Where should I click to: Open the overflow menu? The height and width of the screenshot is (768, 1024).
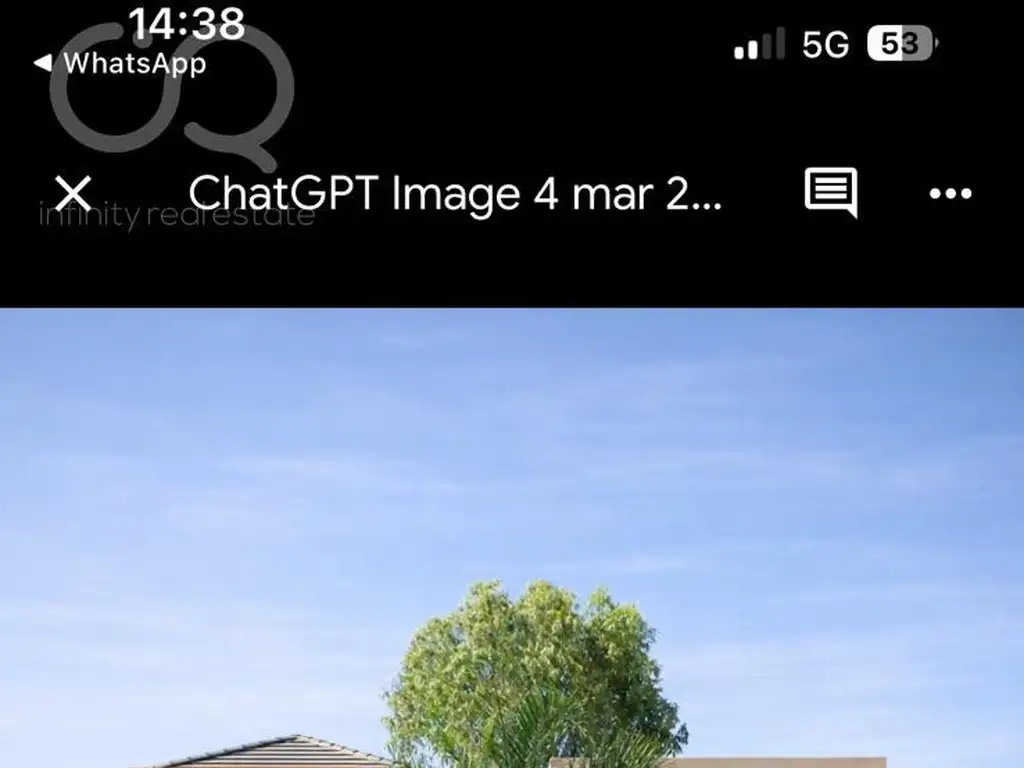[950, 194]
